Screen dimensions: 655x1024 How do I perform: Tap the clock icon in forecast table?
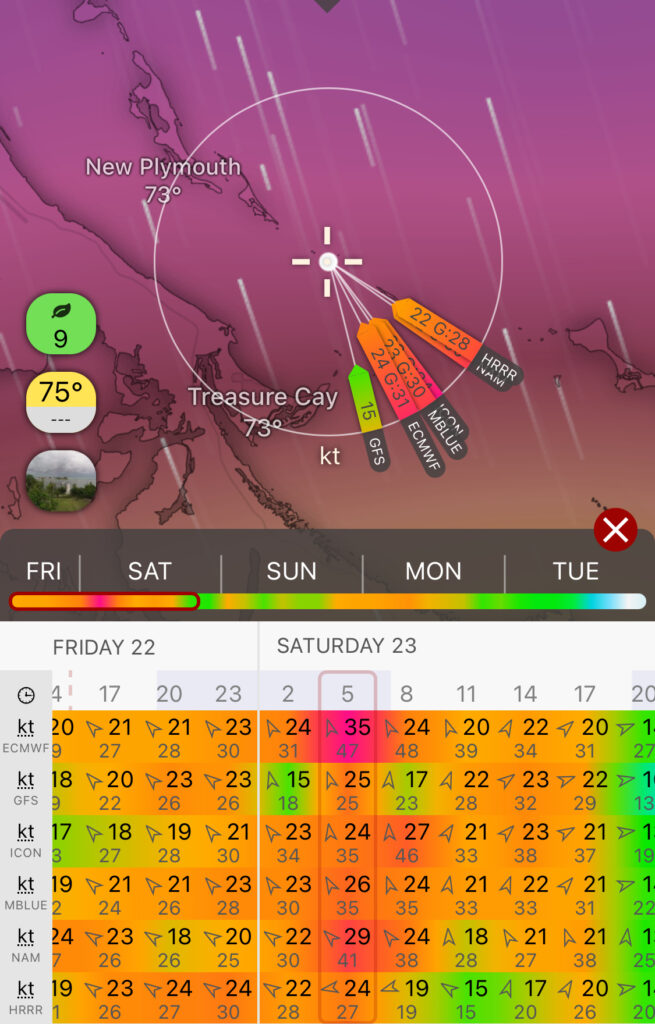click(26, 695)
